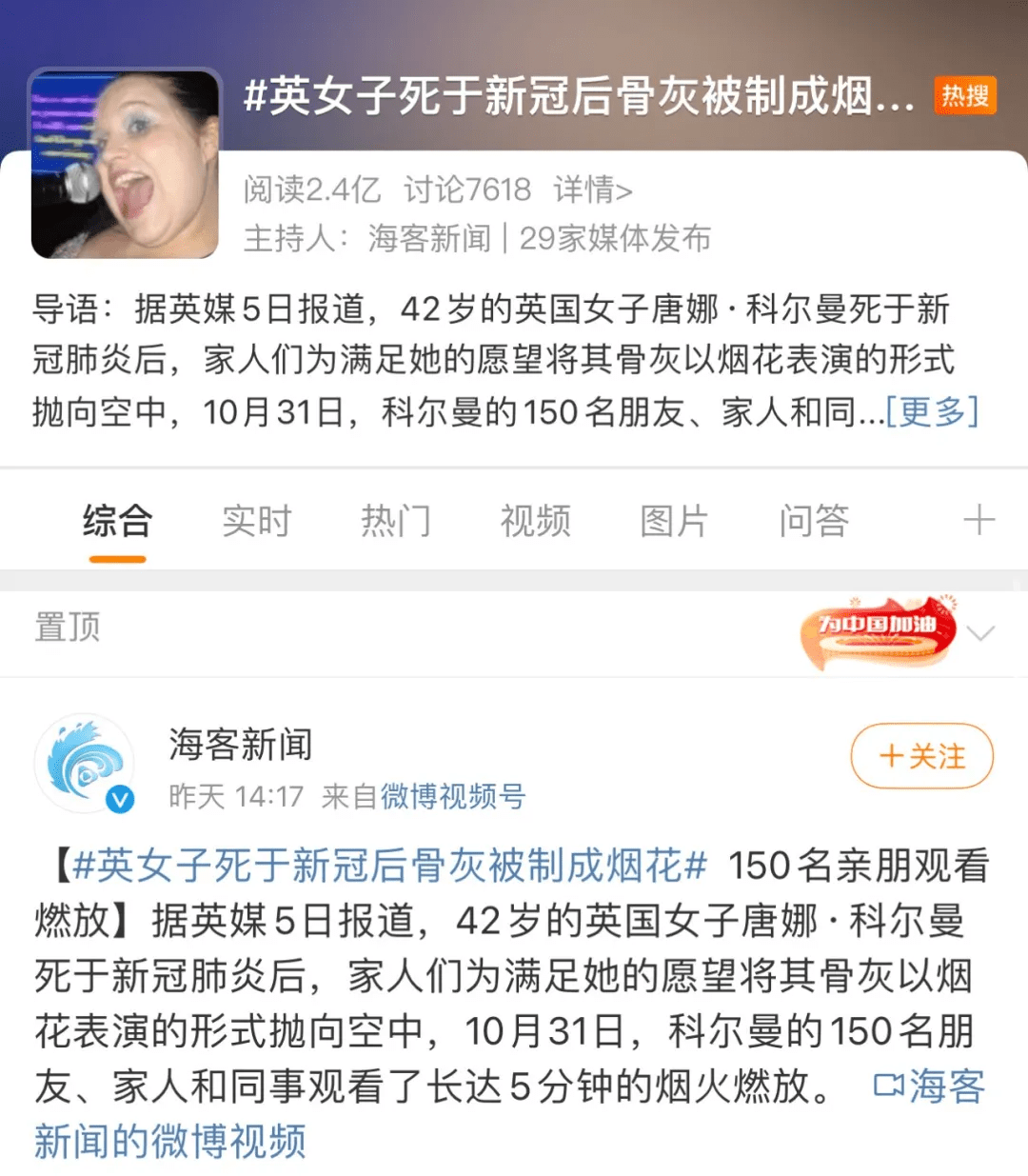The image size is (1028, 1176).
Task: Expand the intro with [更多]
Action: (932, 411)
